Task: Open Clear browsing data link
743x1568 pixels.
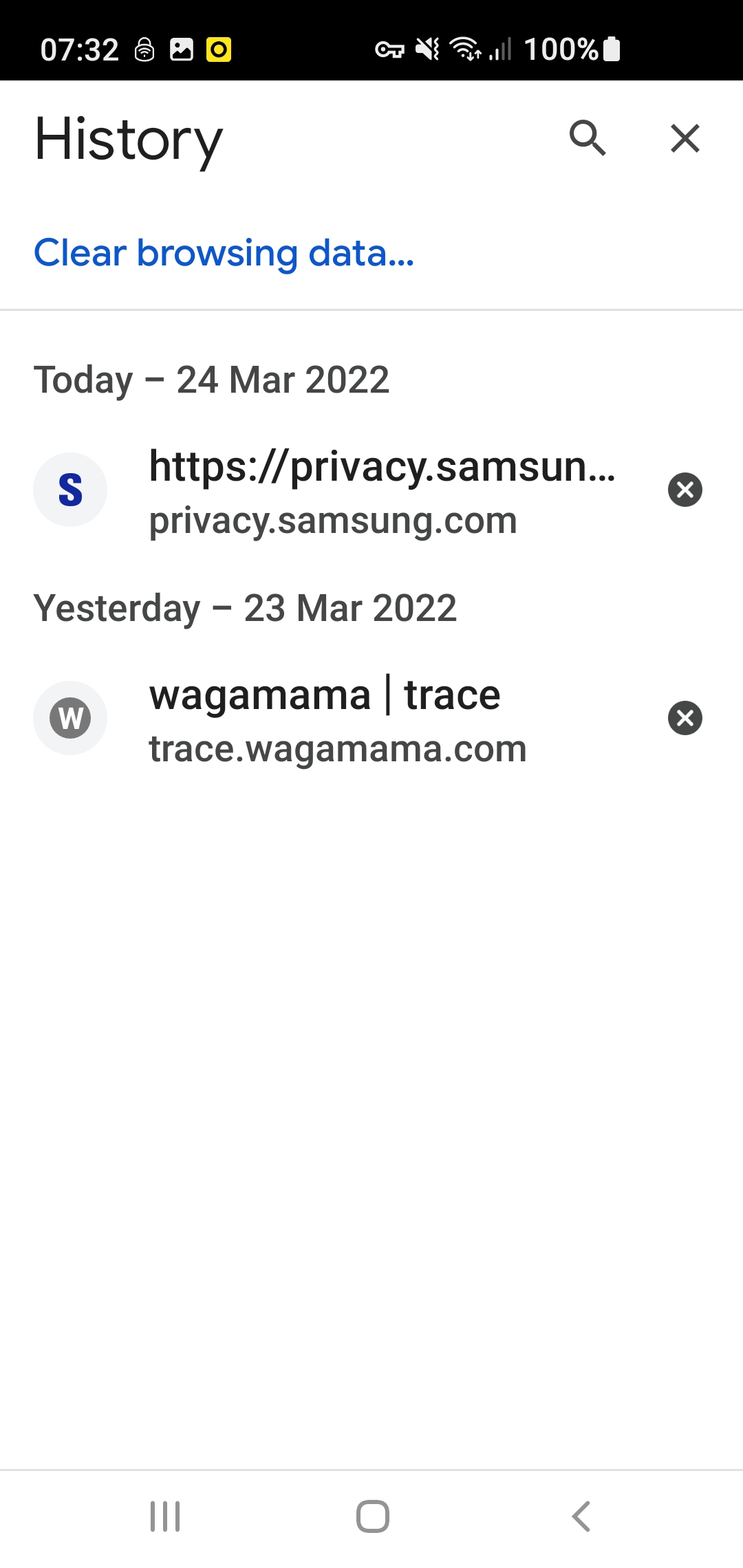Action: (224, 253)
